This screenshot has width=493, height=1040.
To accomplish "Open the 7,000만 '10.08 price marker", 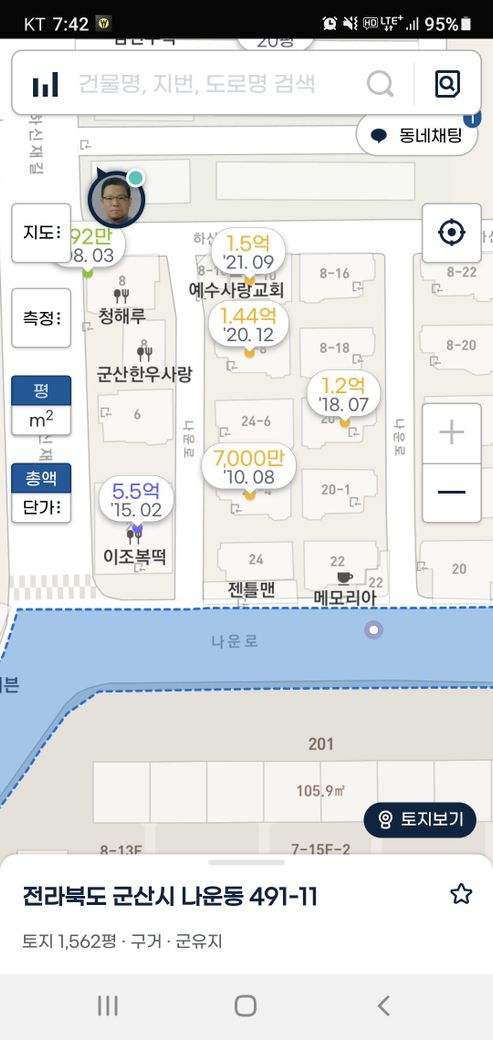I will pyautogui.click(x=249, y=468).
